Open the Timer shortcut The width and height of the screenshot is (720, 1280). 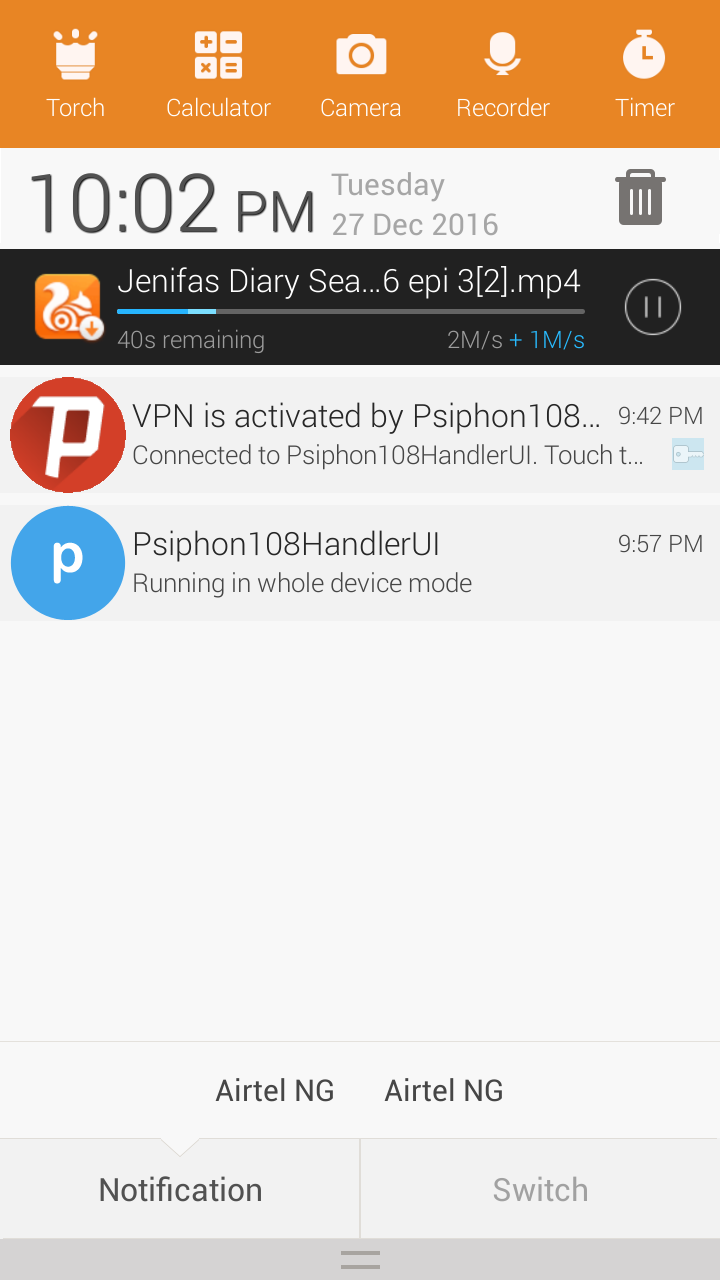tap(645, 75)
